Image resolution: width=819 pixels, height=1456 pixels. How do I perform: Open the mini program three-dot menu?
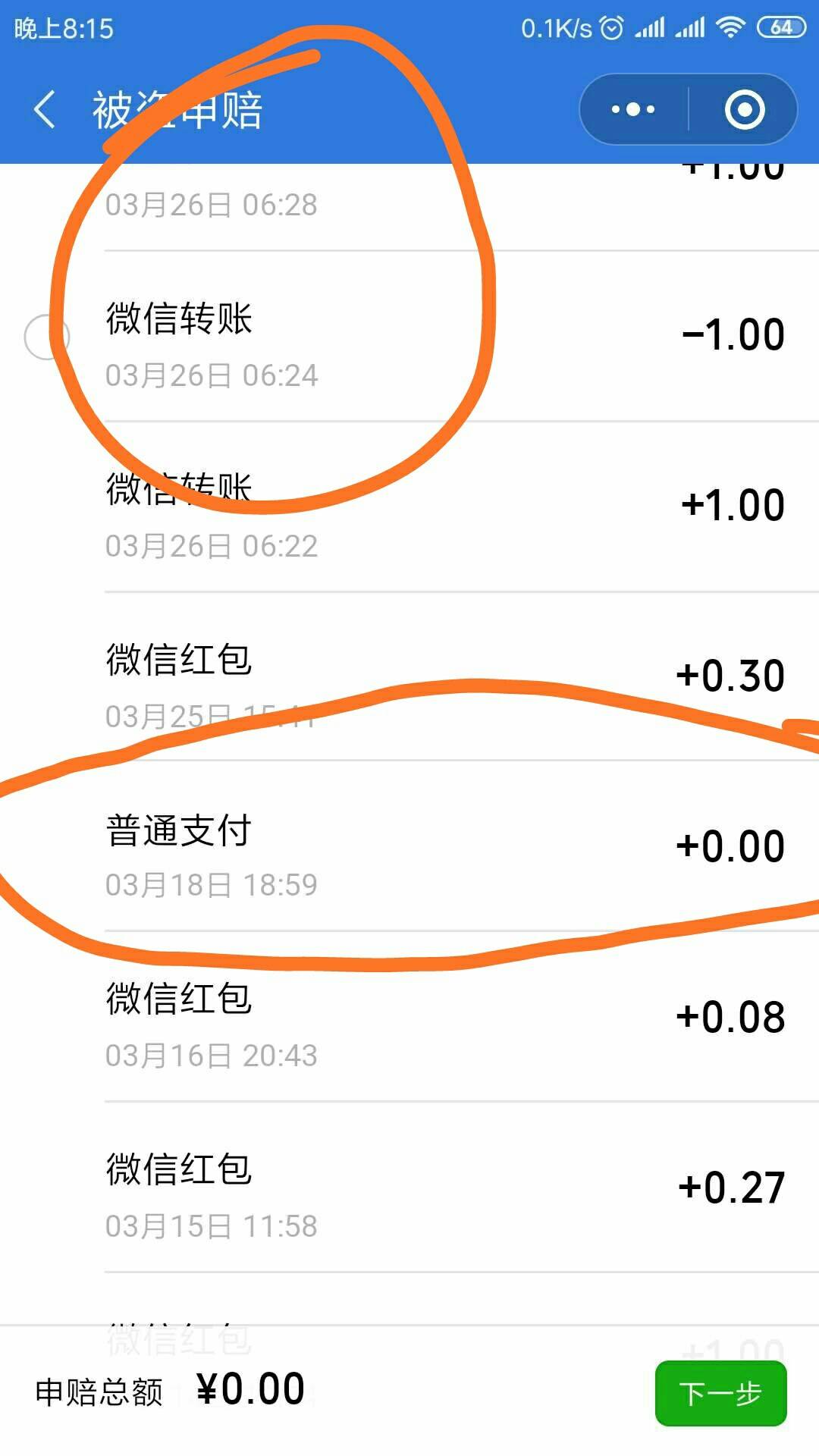click(x=633, y=109)
